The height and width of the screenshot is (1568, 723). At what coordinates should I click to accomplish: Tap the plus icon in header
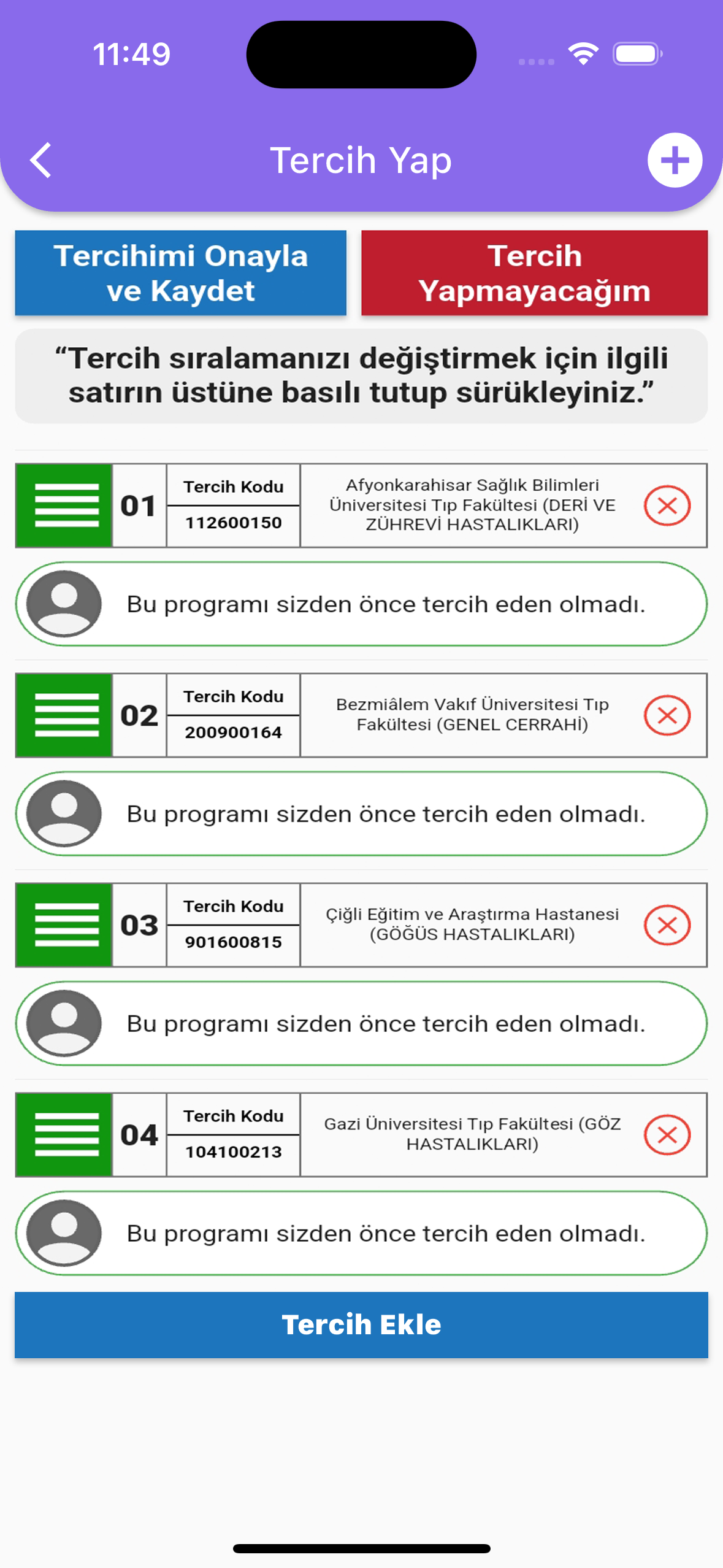(x=675, y=160)
